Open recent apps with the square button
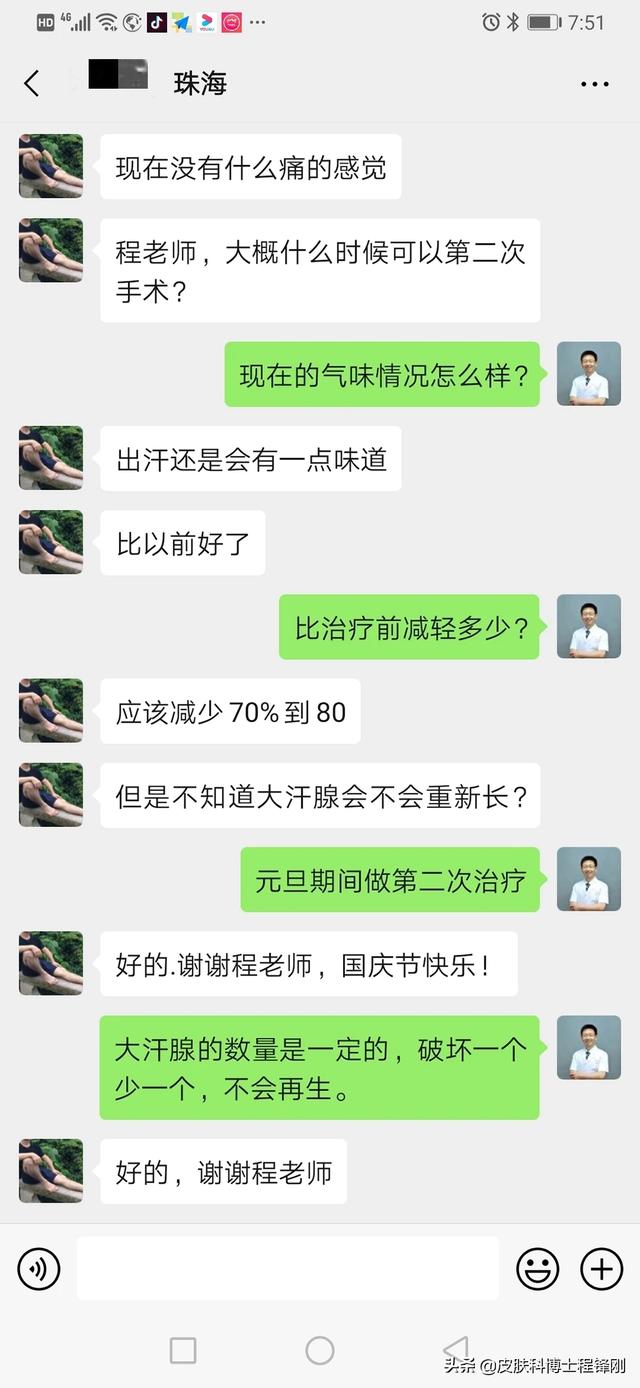The width and height of the screenshot is (640, 1388). [x=183, y=1350]
